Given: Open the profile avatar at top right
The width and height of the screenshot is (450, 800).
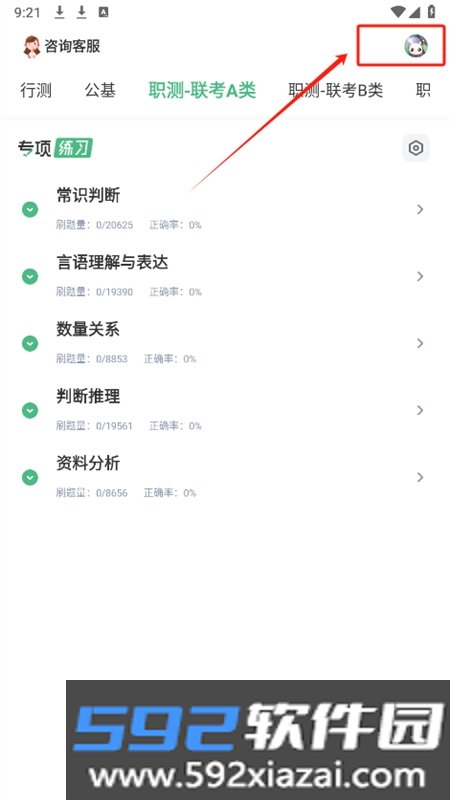Looking at the screenshot, I should [x=416, y=46].
